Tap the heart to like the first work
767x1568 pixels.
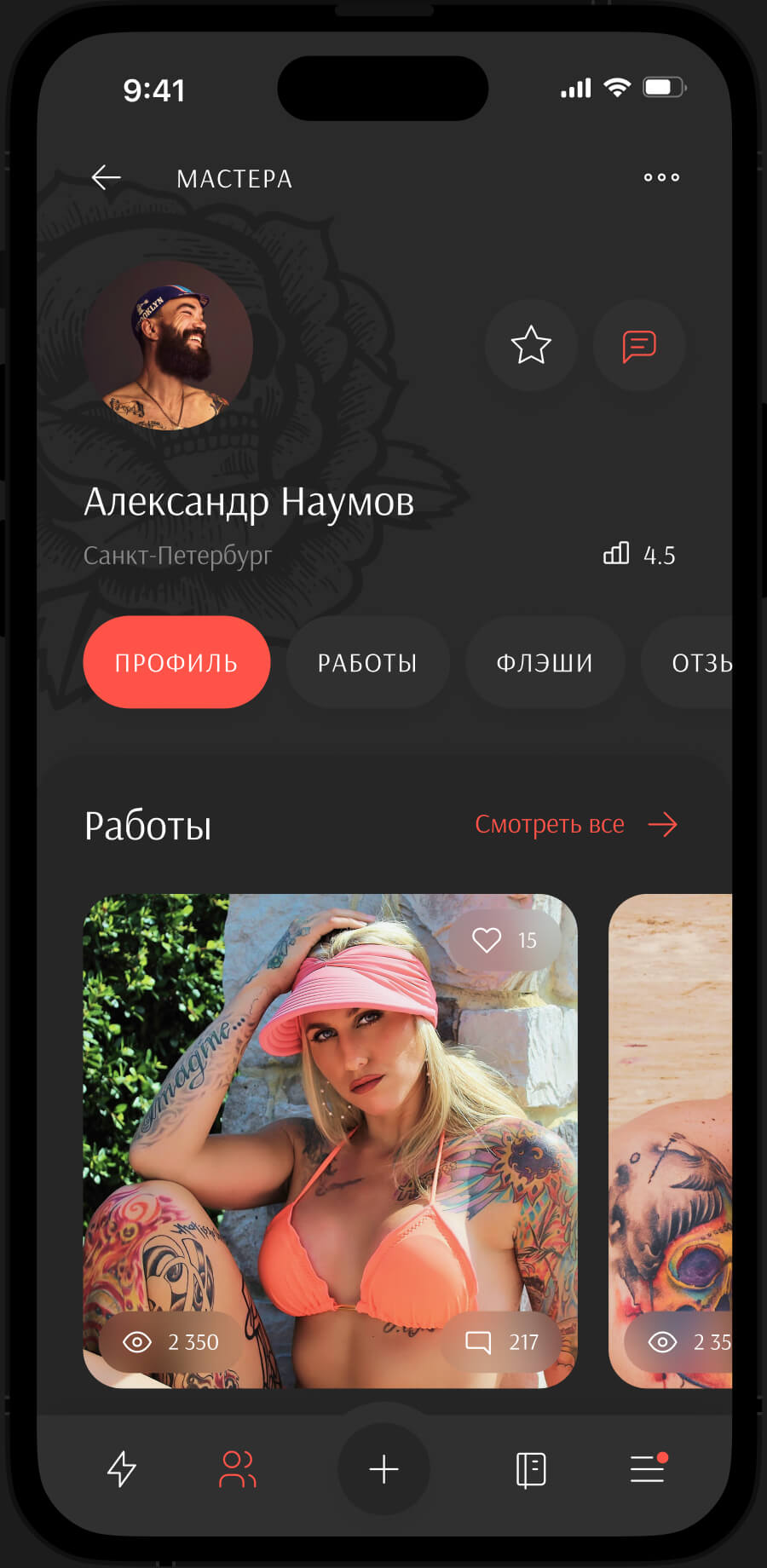coord(486,940)
